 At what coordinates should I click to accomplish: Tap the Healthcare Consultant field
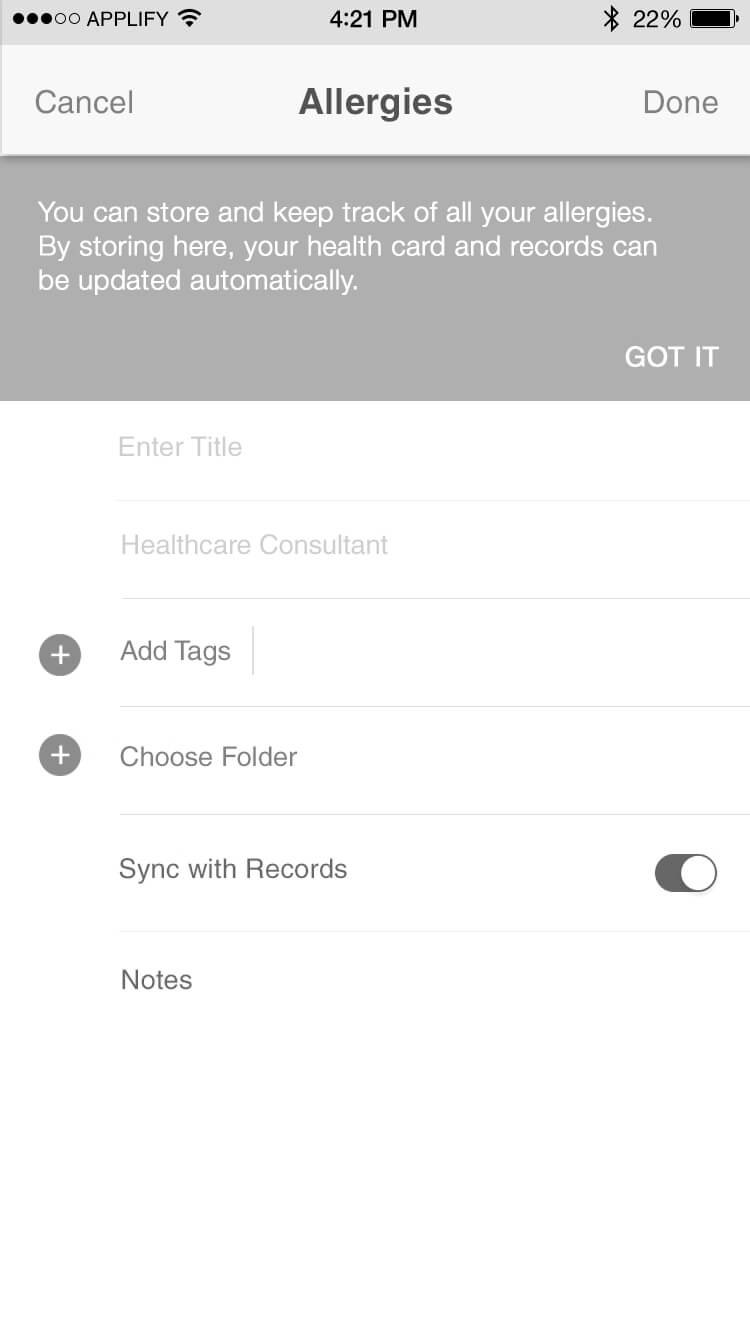point(433,545)
